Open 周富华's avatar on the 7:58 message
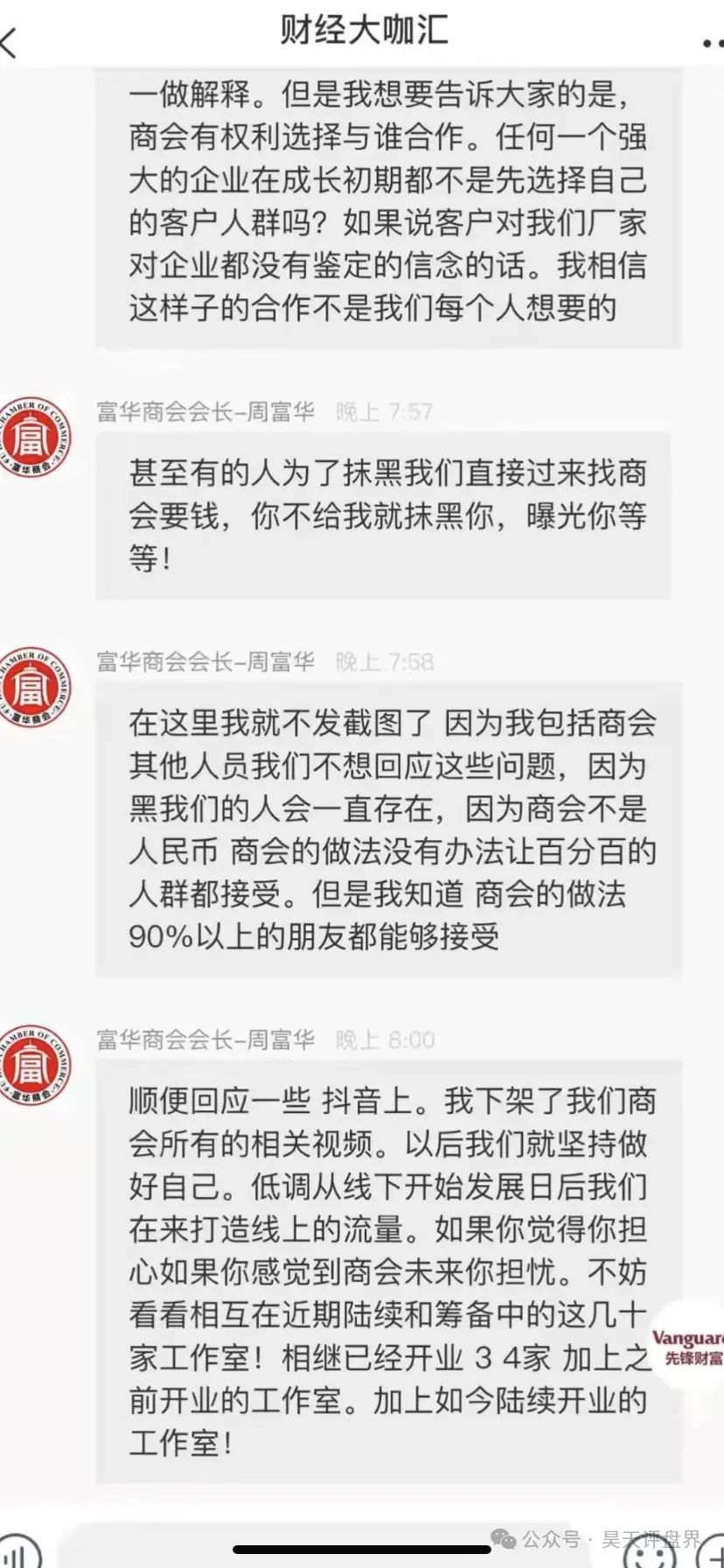 33,687
